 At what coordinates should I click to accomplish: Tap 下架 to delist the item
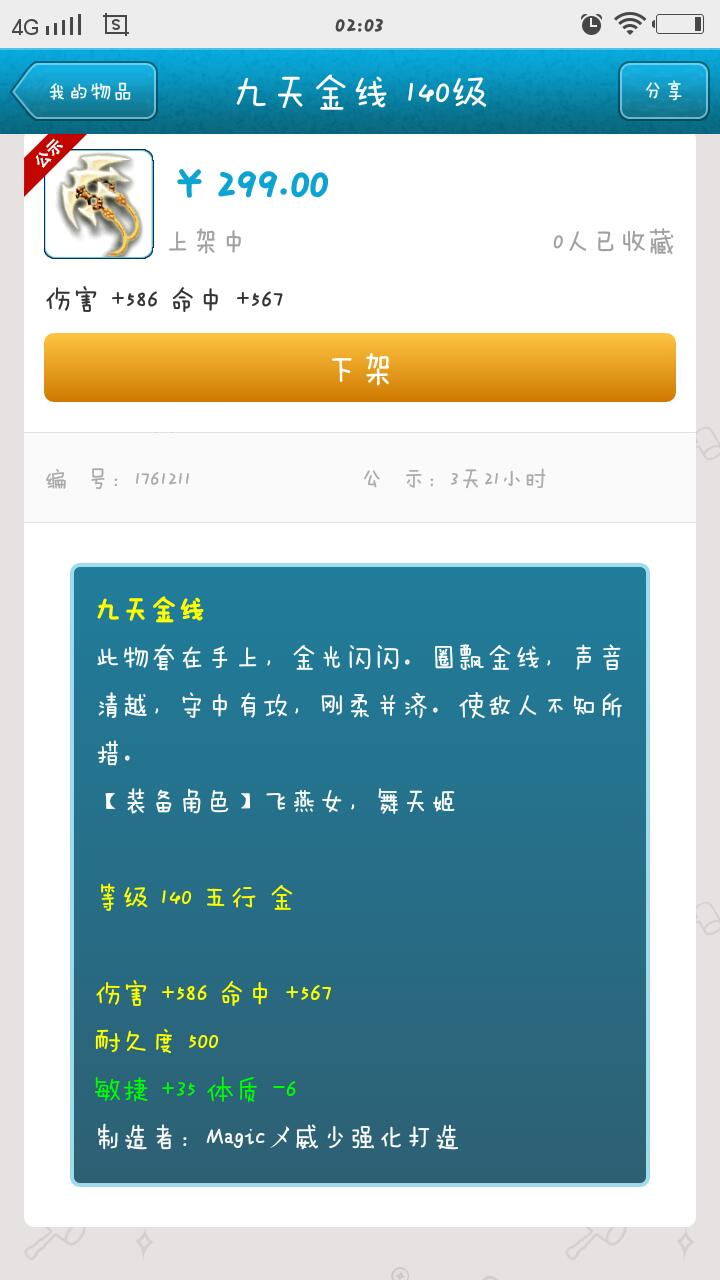(x=360, y=368)
